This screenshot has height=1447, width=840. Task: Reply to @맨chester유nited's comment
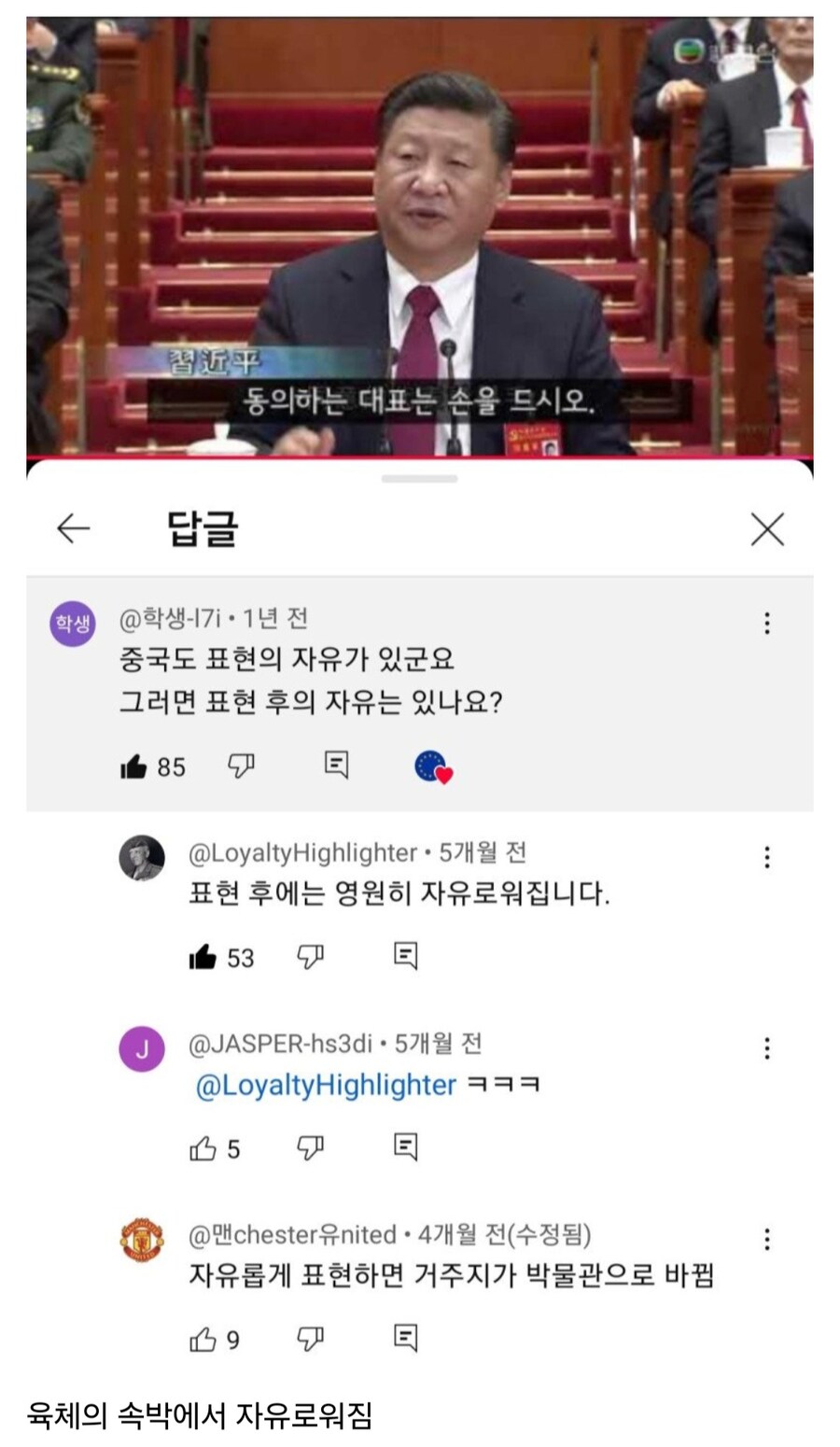click(405, 1339)
